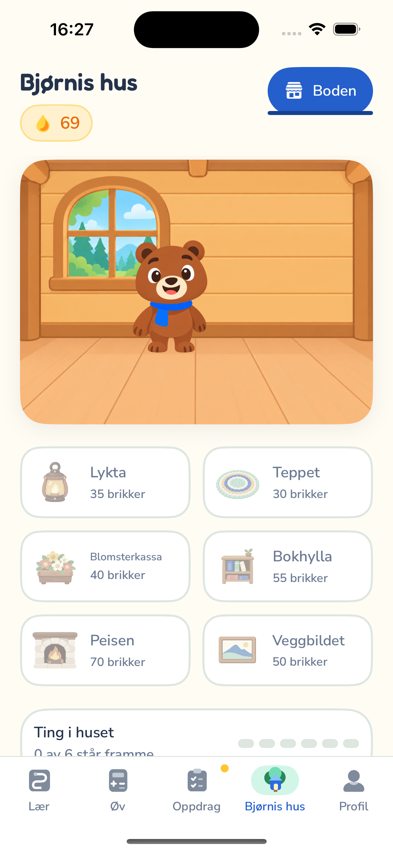
Task: Open the Veggbildet picture card
Action: pyautogui.click(x=288, y=650)
